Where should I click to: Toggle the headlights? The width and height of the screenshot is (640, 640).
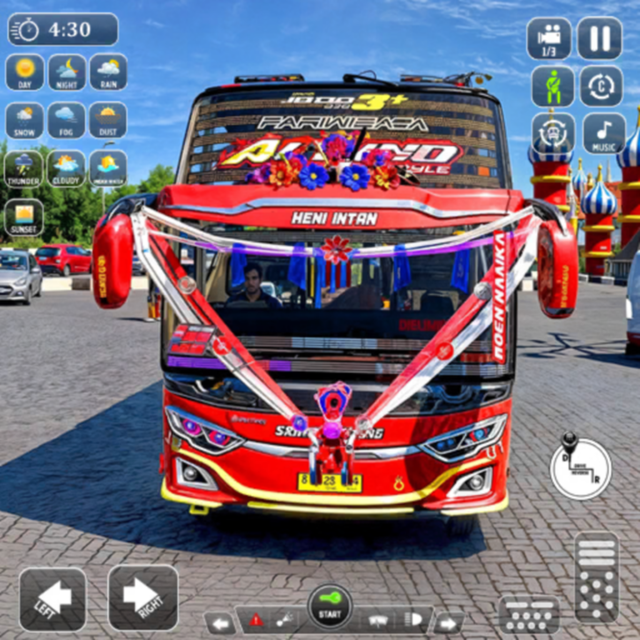(412, 620)
